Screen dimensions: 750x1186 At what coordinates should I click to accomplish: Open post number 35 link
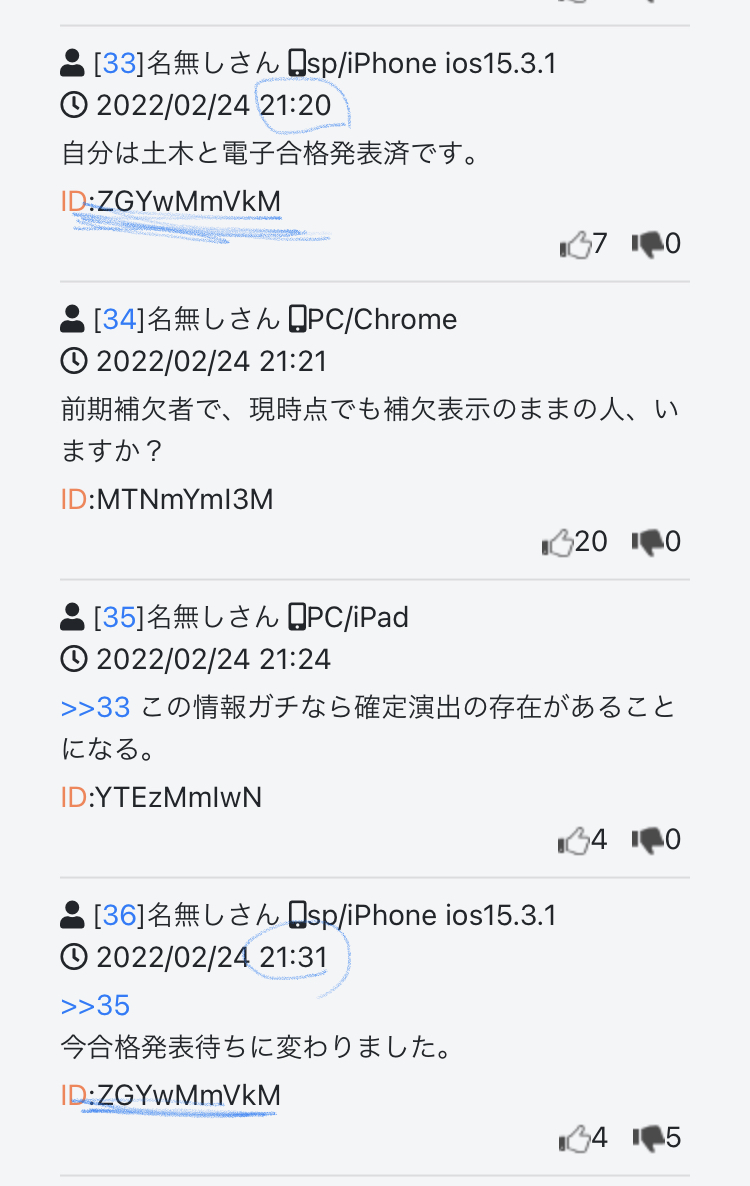click(x=119, y=617)
